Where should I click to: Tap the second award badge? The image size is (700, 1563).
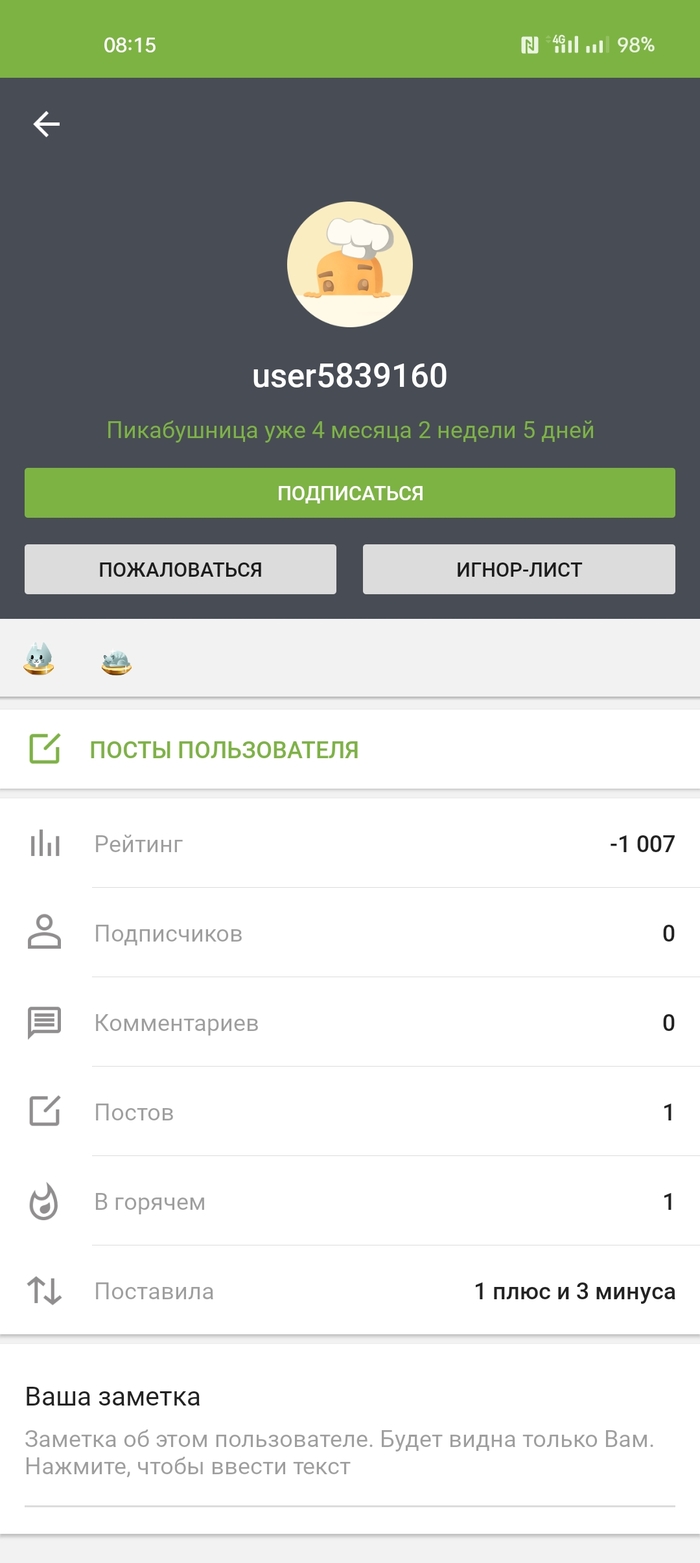pos(116,661)
